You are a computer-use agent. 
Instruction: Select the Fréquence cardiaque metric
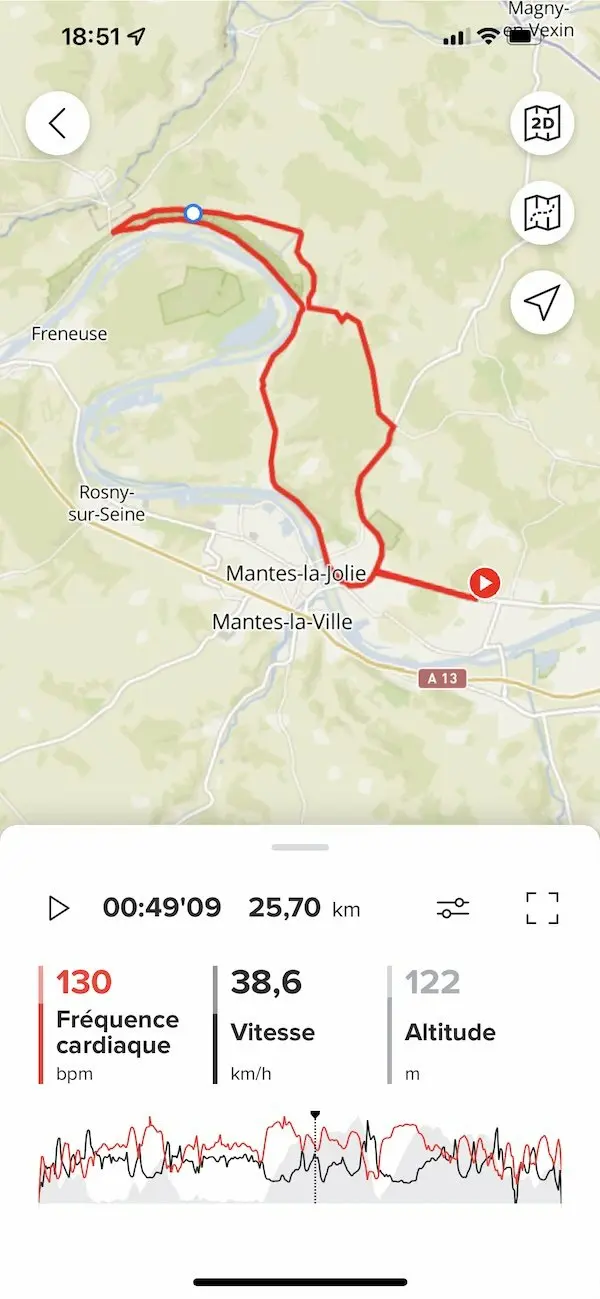(117, 1023)
